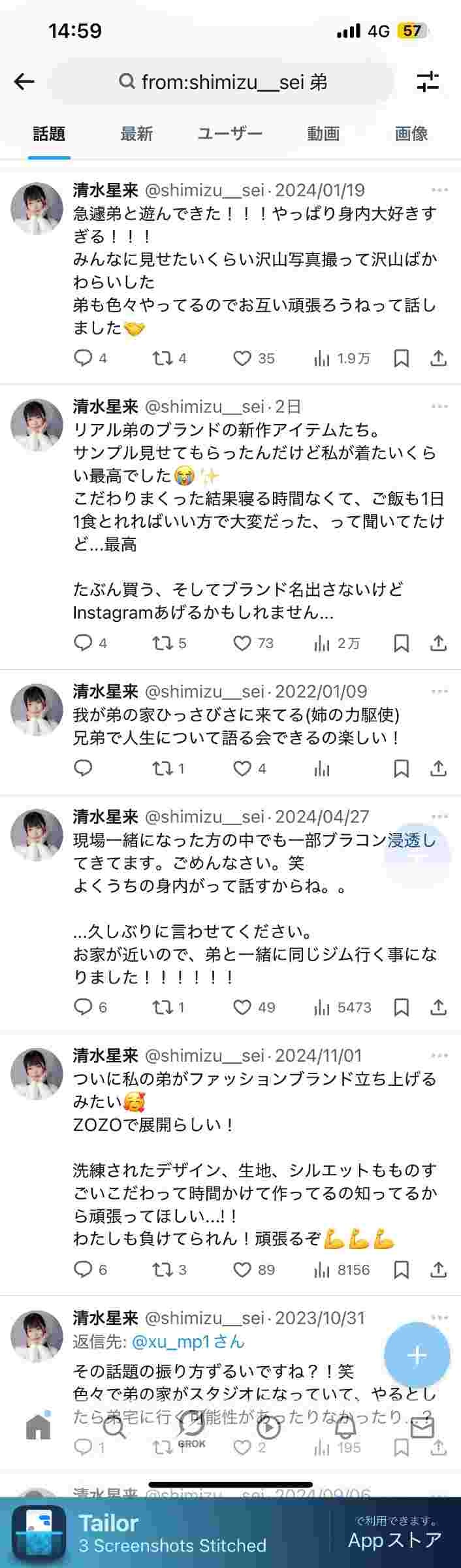The width and height of the screenshot is (461, 1568).
Task: Switch to the ユーザー tab
Action: pyautogui.click(x=230, y=134)
